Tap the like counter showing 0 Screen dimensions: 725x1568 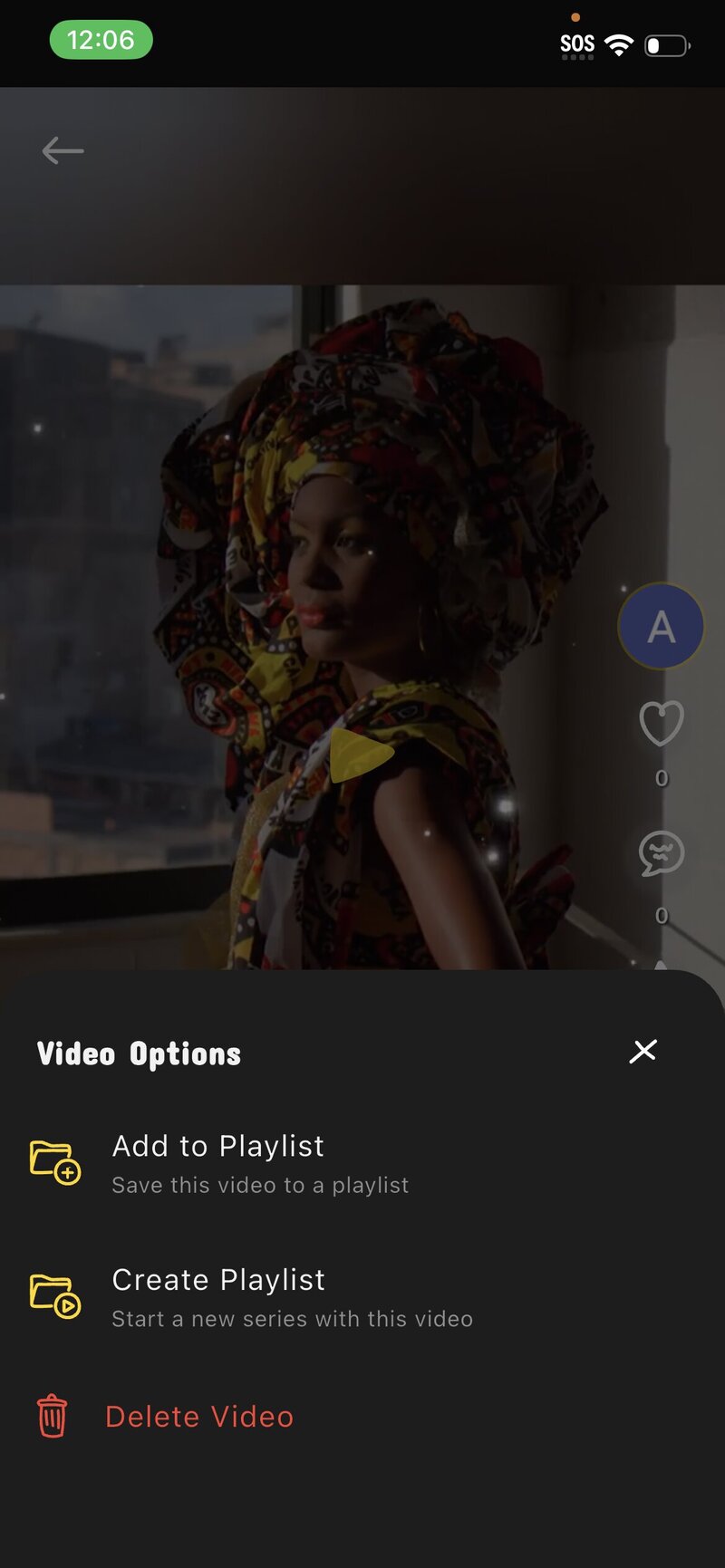[661, 777]
